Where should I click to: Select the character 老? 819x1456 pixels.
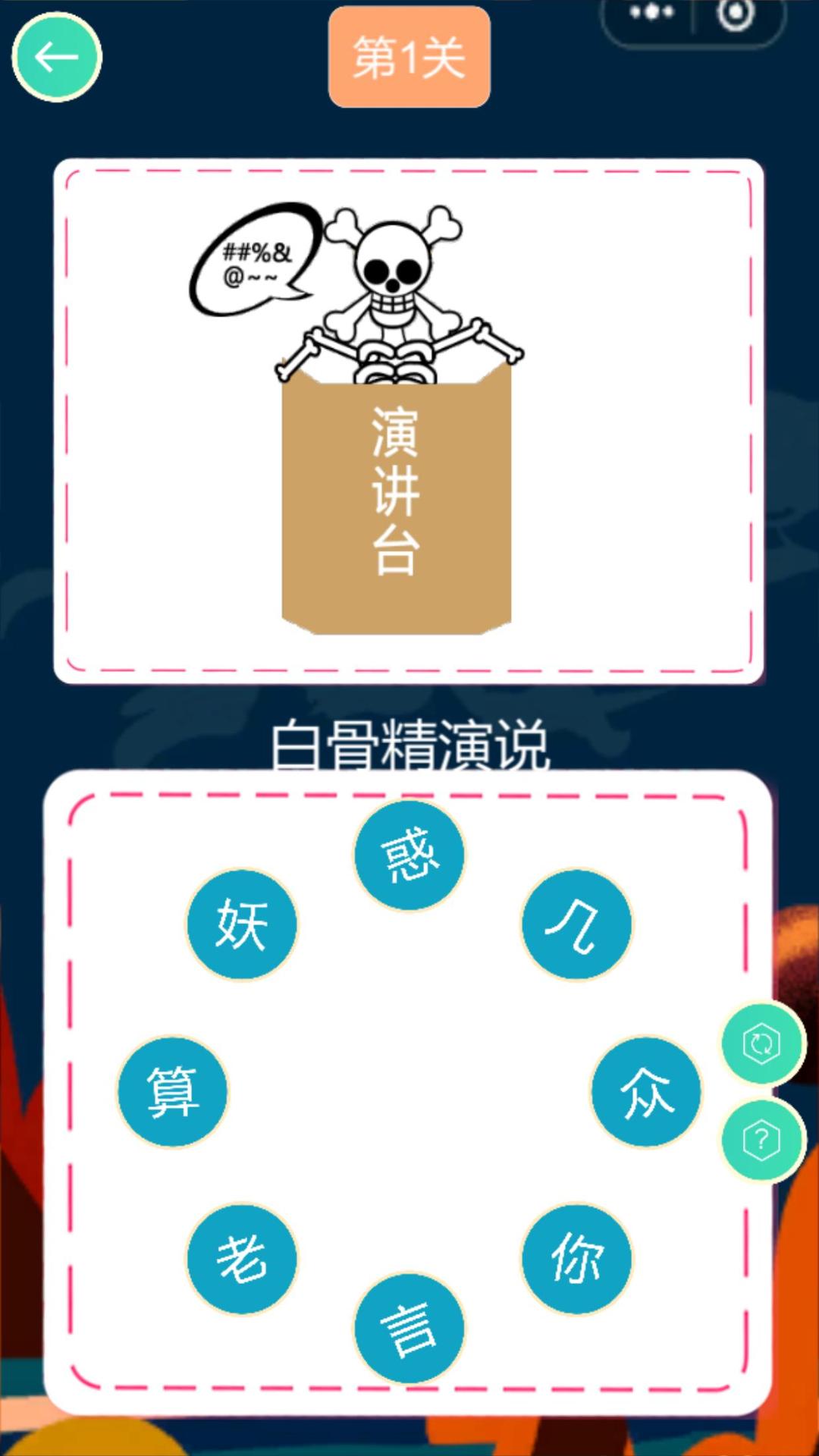(x=242, y=1259)
